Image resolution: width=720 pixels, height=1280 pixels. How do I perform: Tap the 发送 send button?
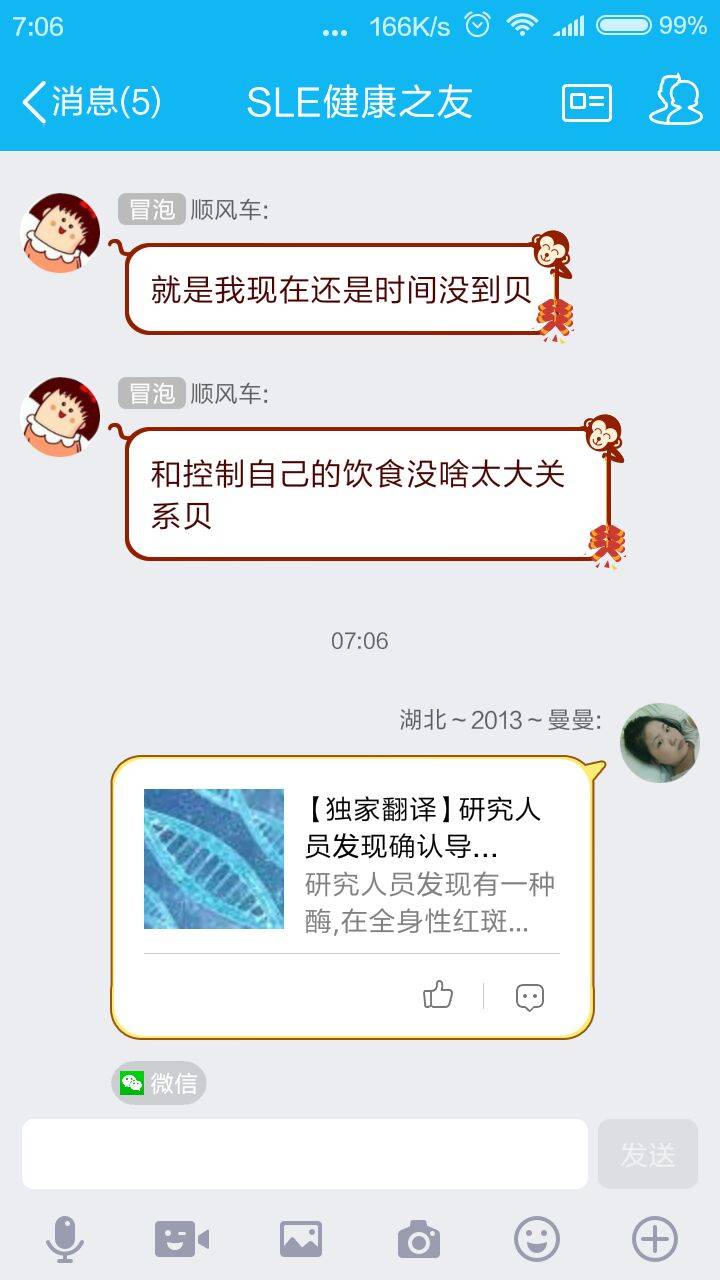pos(647,1154)
